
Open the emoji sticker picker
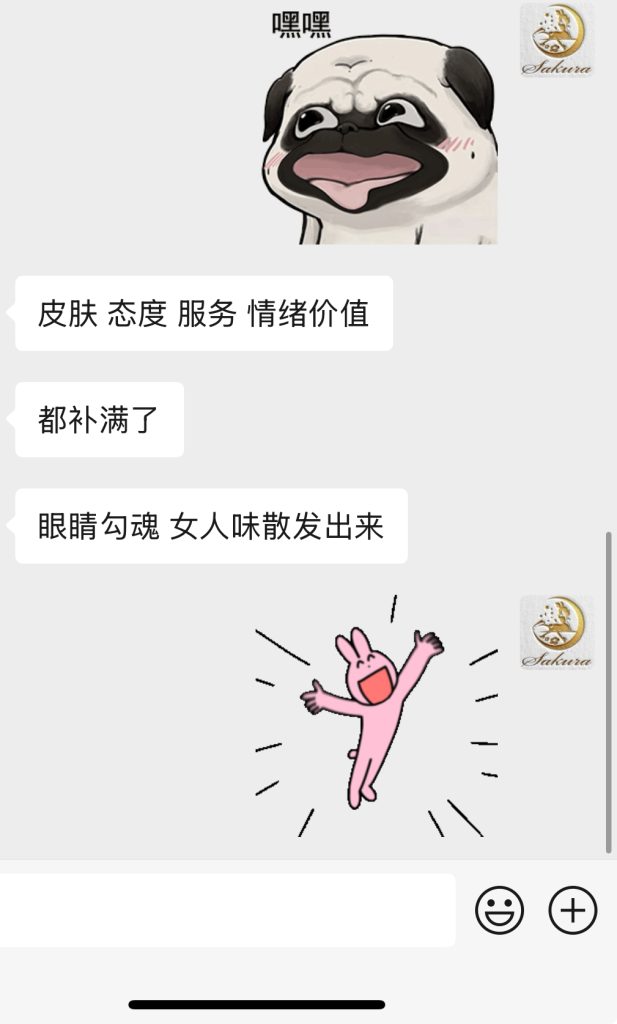499,910
